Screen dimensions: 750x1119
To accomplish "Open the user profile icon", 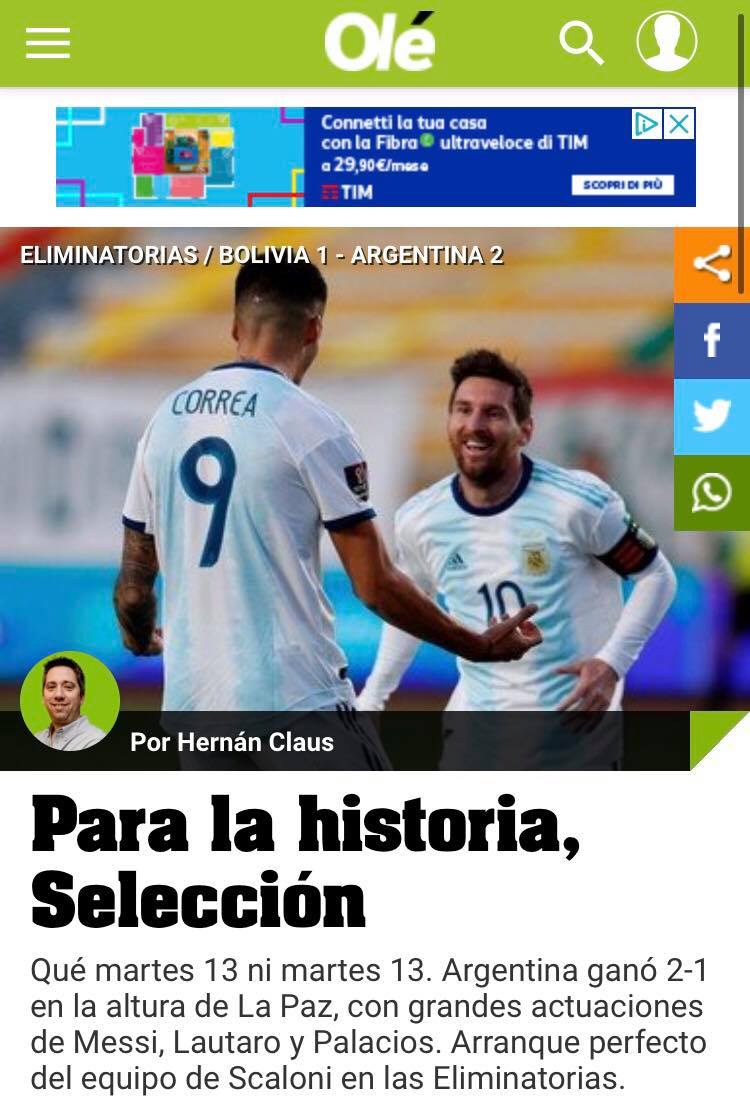I will [667, 42].
